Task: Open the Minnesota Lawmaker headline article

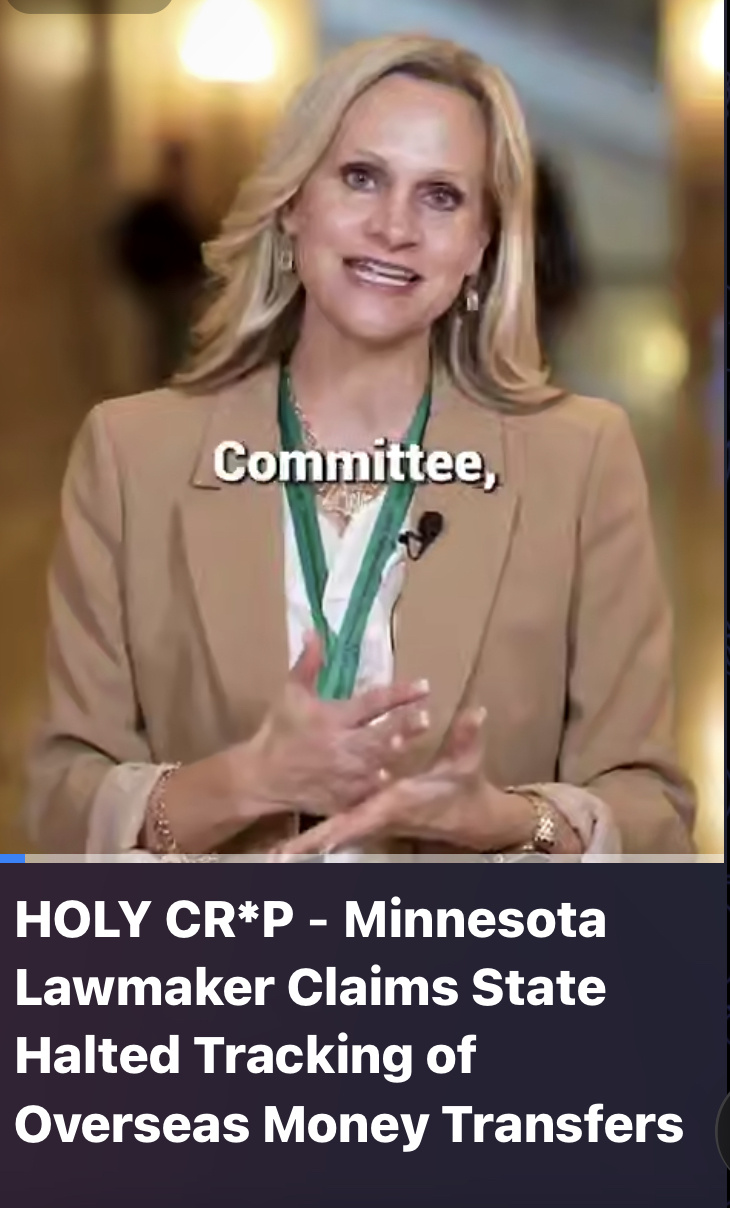Action: tap(350, 1022)
